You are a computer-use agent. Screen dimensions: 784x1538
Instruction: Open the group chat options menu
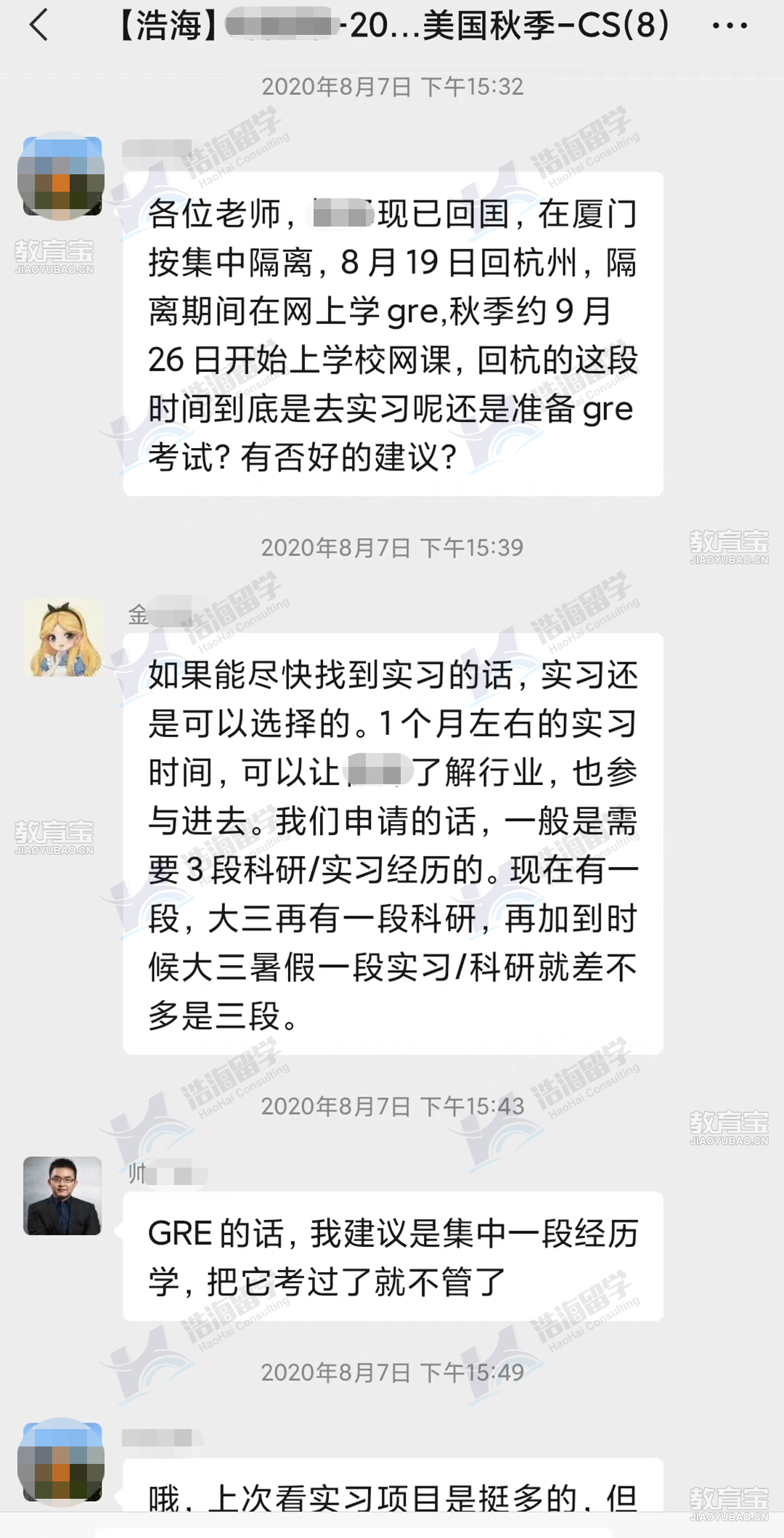[x=729, y=27]
